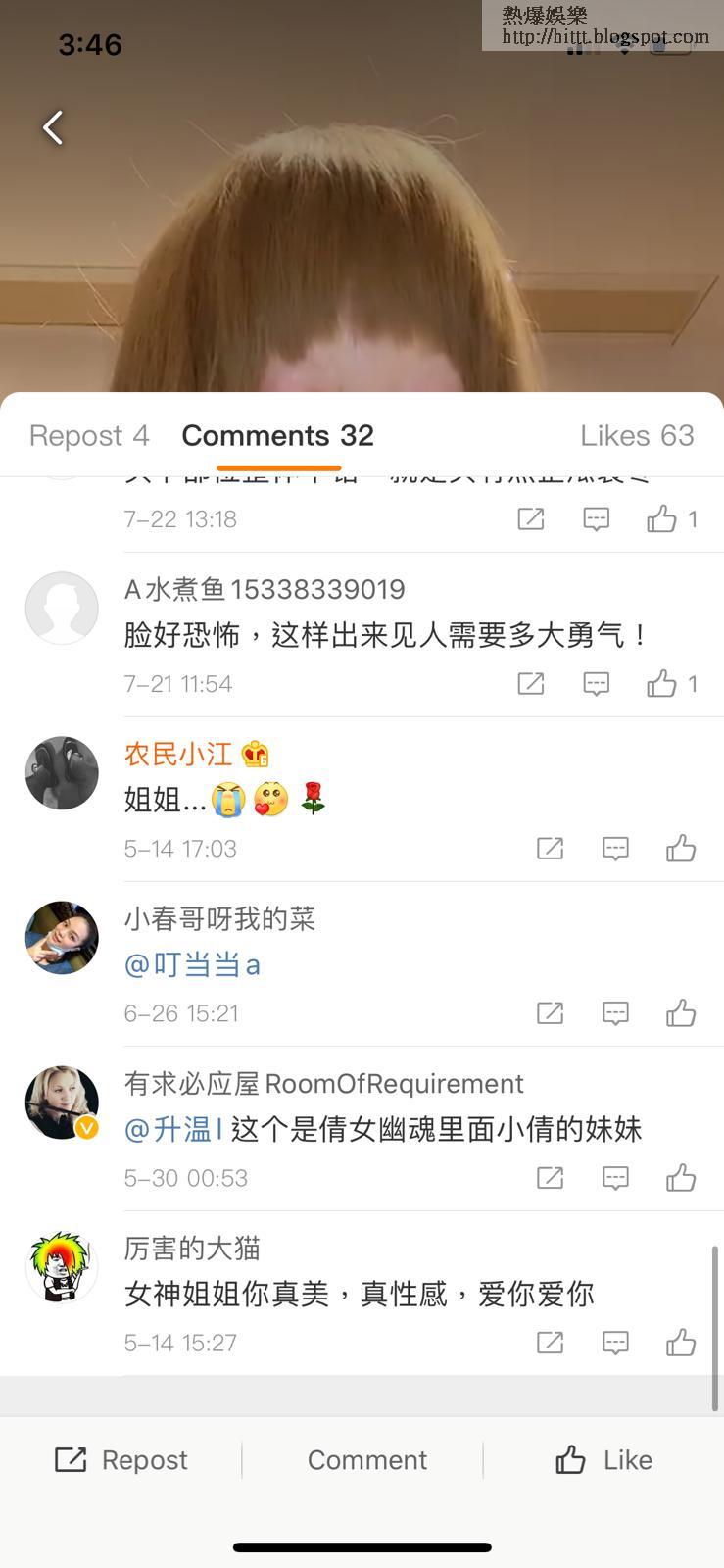Reply to the comment by 有求必应屋RoomOfRequirement
724x1568 pixels.
point(615,1177)
